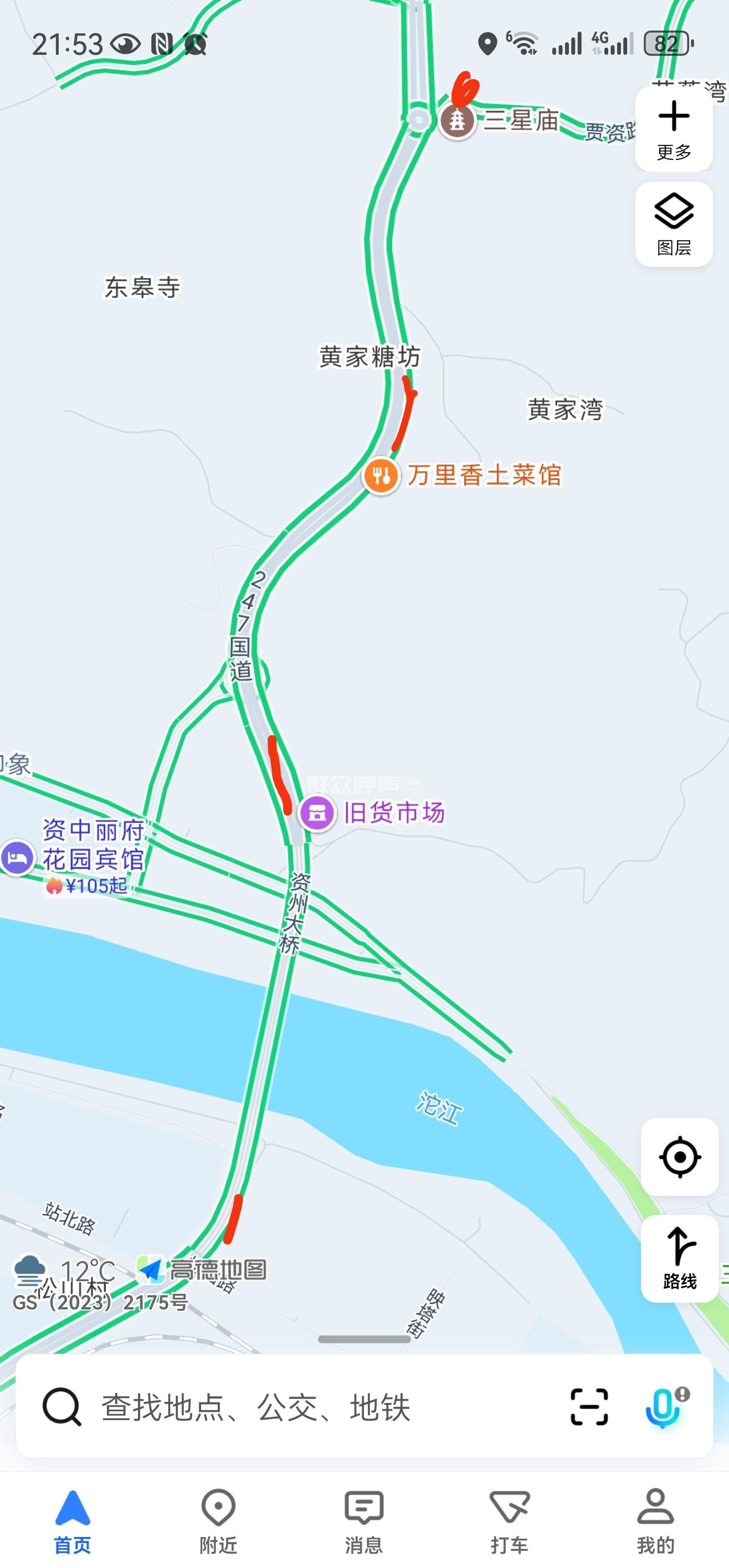
Task: Select the 三星庙 temple marker
Action: point(458,121)
